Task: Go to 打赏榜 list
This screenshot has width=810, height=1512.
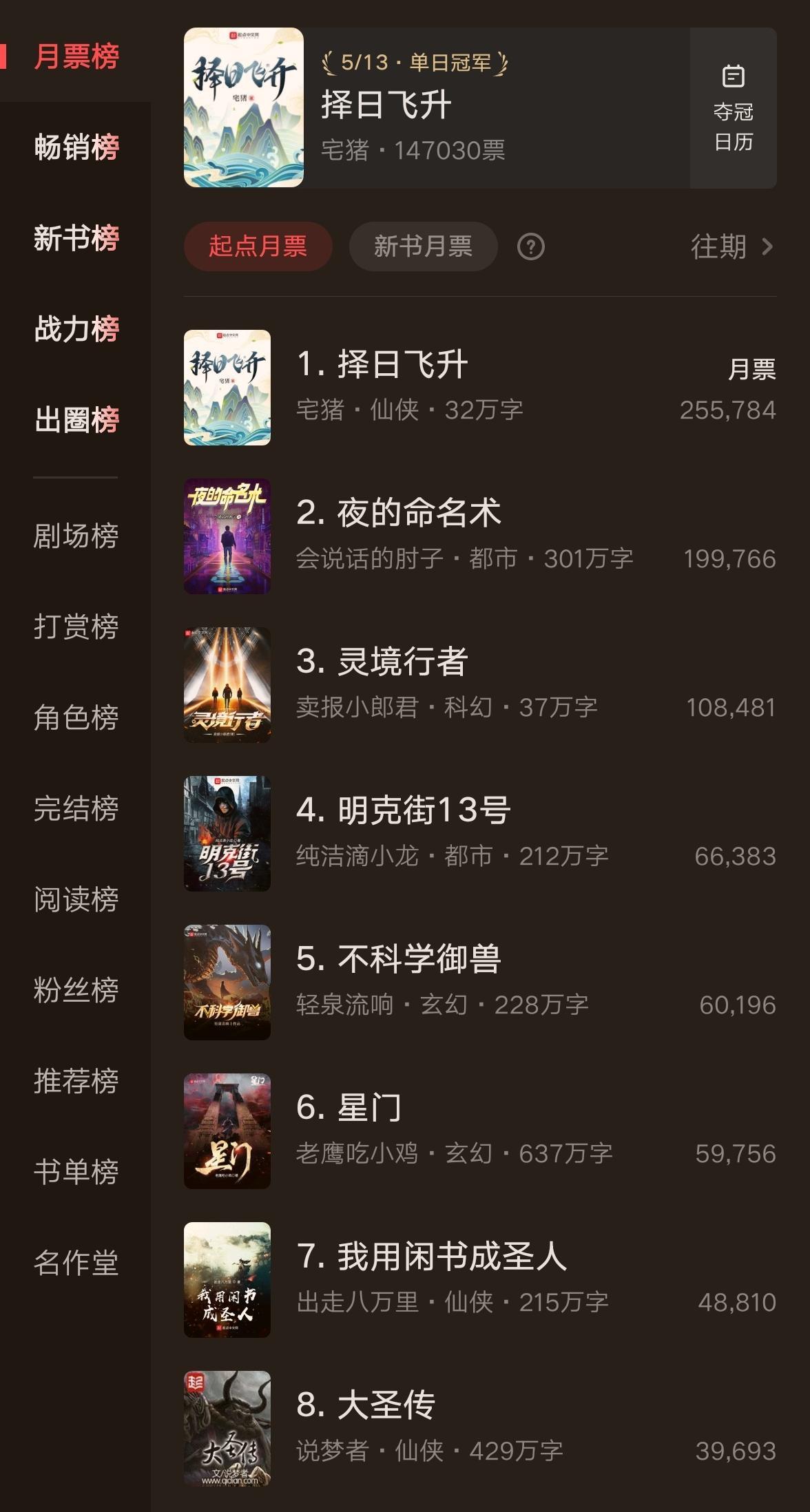Action: click(76, 627)
